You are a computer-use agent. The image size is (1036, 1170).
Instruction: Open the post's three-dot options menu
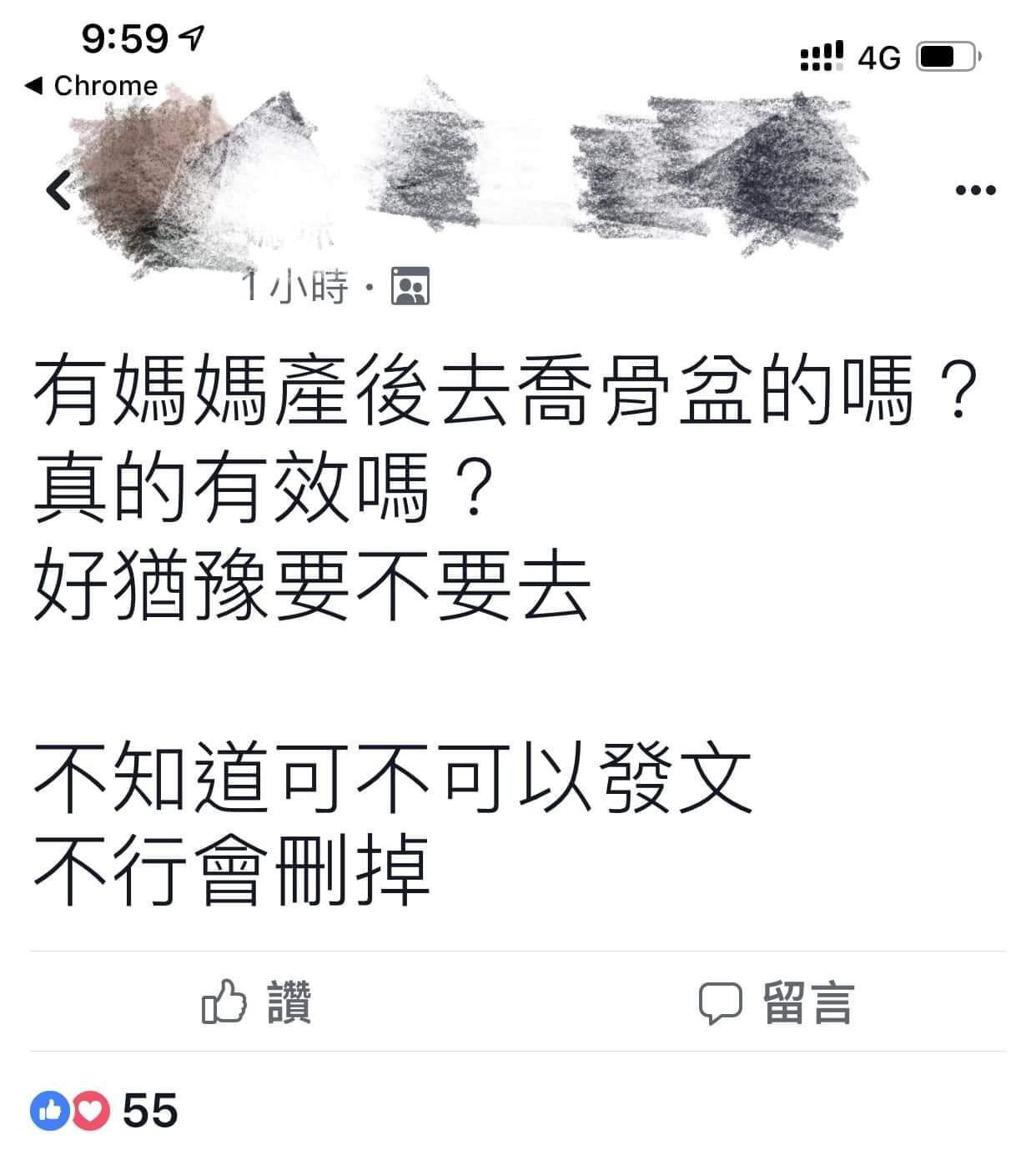click(x=975, y=190)
